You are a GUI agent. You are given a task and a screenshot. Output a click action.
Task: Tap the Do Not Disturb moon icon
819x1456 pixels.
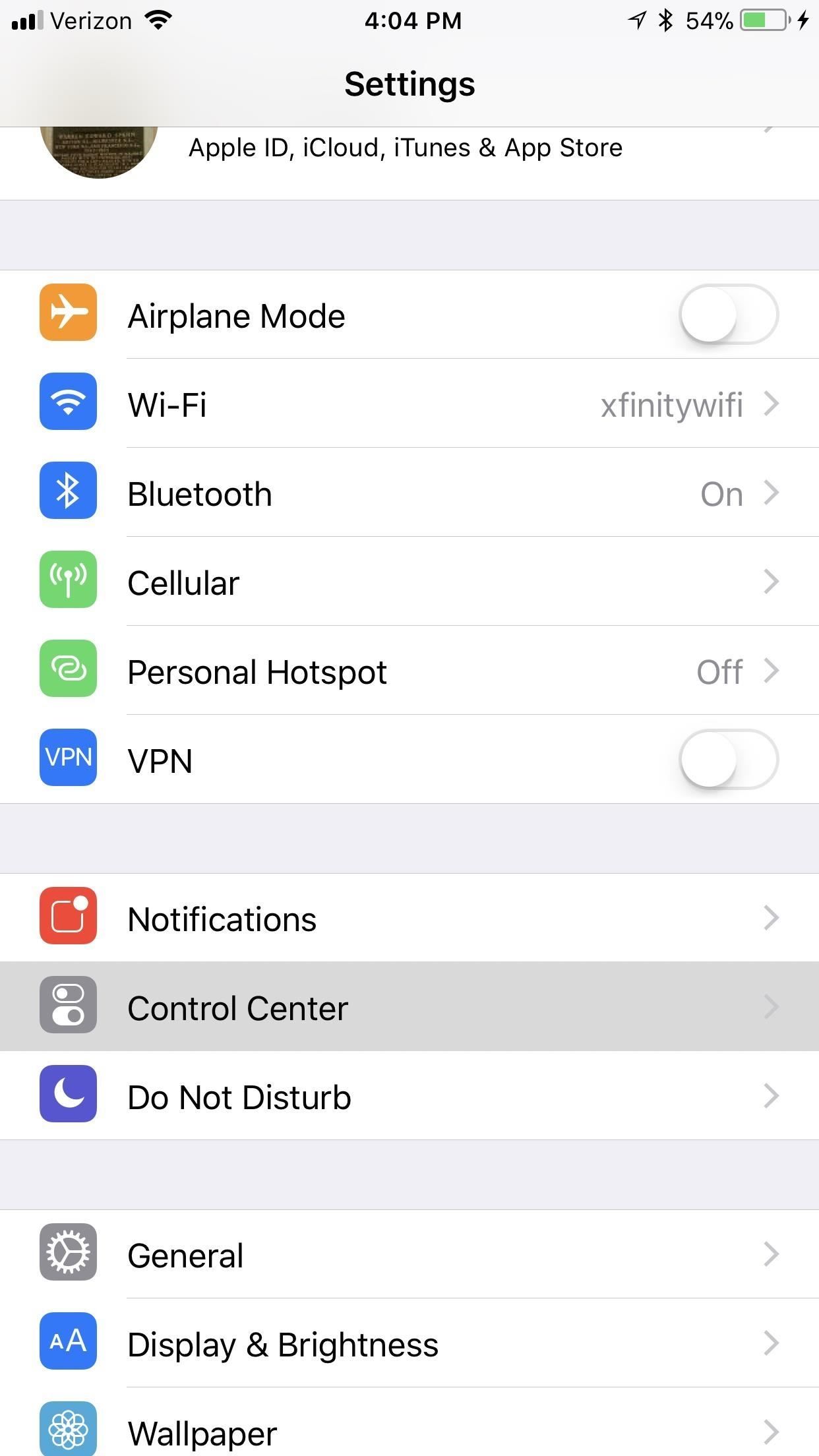click(x=68, y=1095)
